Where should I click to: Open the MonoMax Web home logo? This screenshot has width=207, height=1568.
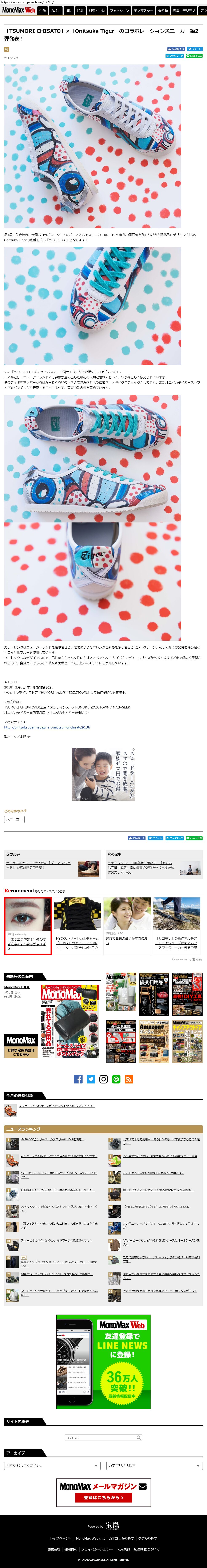tap(18, 10)
